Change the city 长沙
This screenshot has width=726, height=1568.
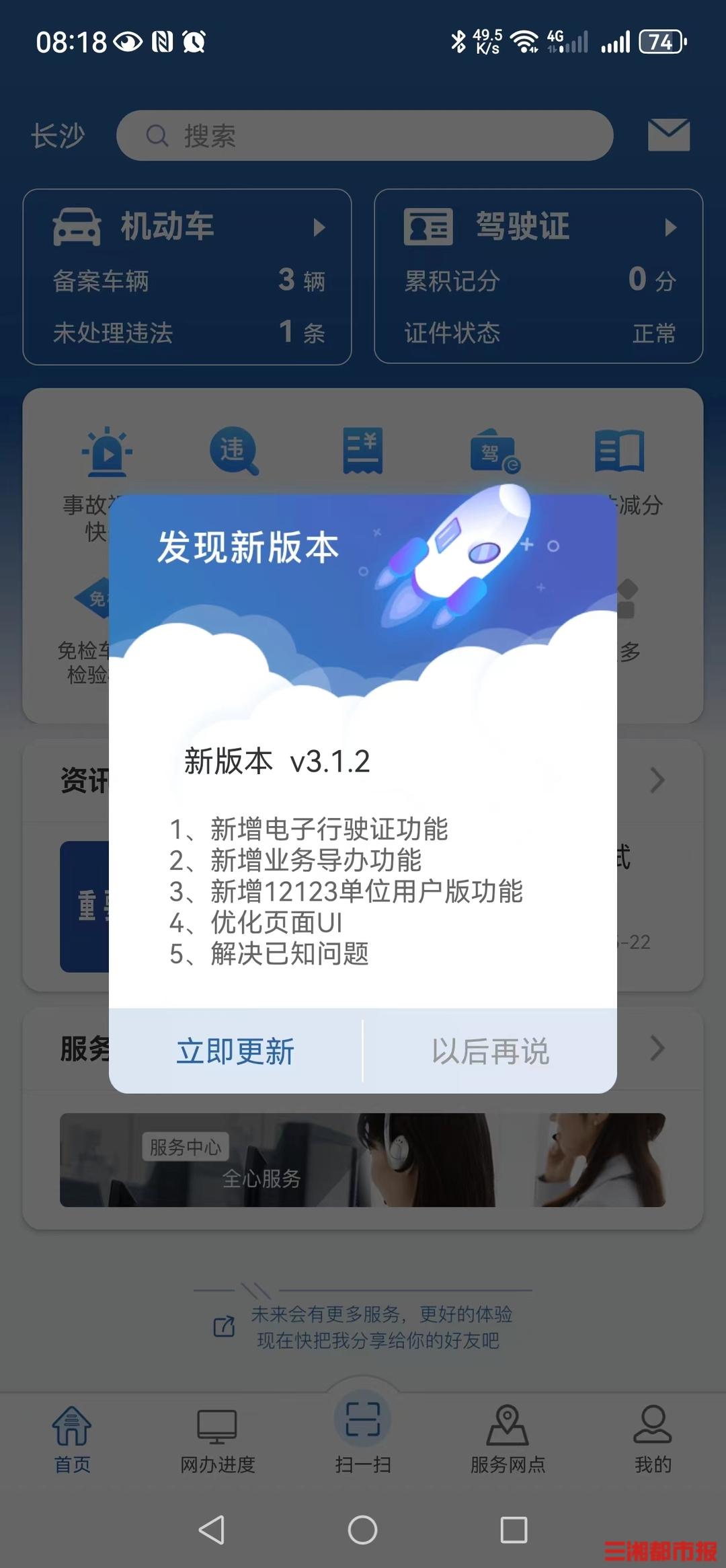(58, 135)
